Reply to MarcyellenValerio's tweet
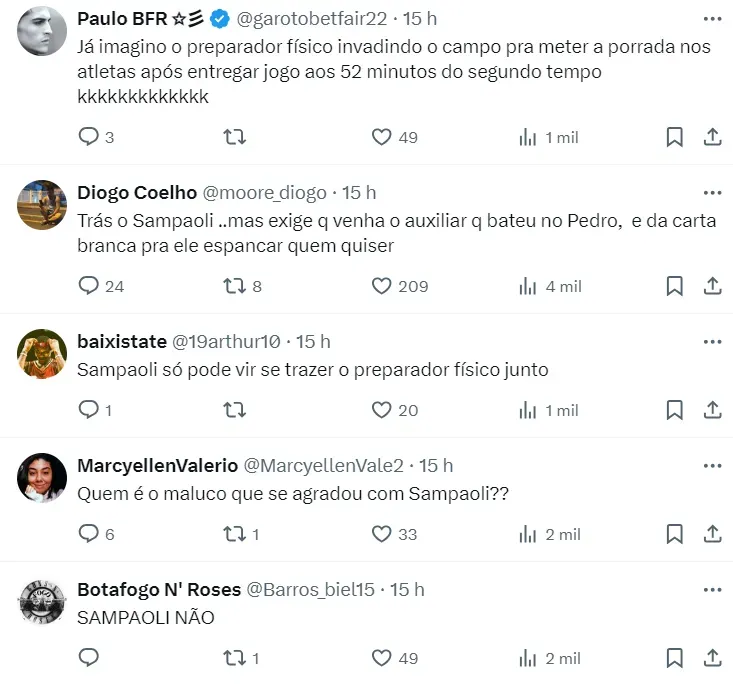The width and height of the screenshot is (733, 684). [x=89, y=534]
